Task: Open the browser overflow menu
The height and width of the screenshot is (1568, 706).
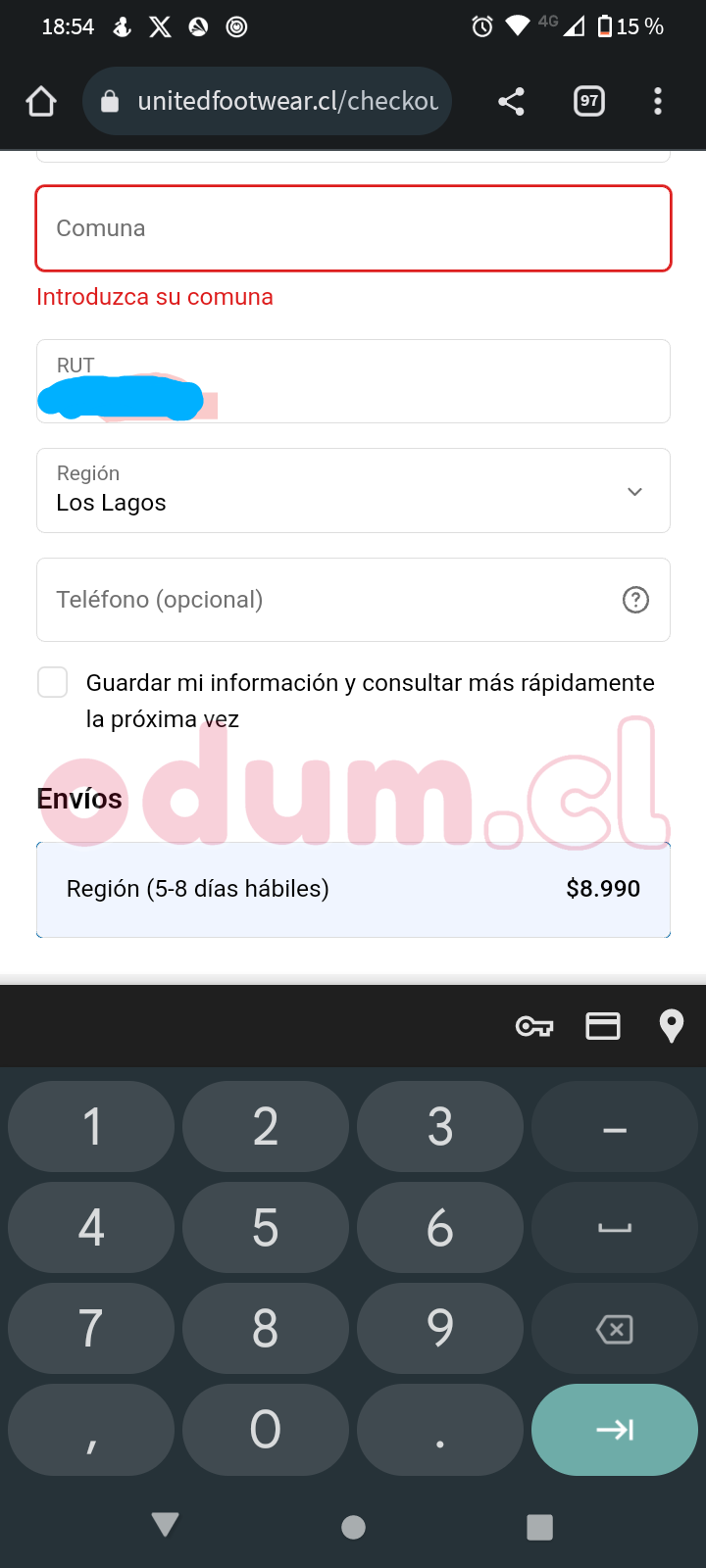Action: point(657,101)
